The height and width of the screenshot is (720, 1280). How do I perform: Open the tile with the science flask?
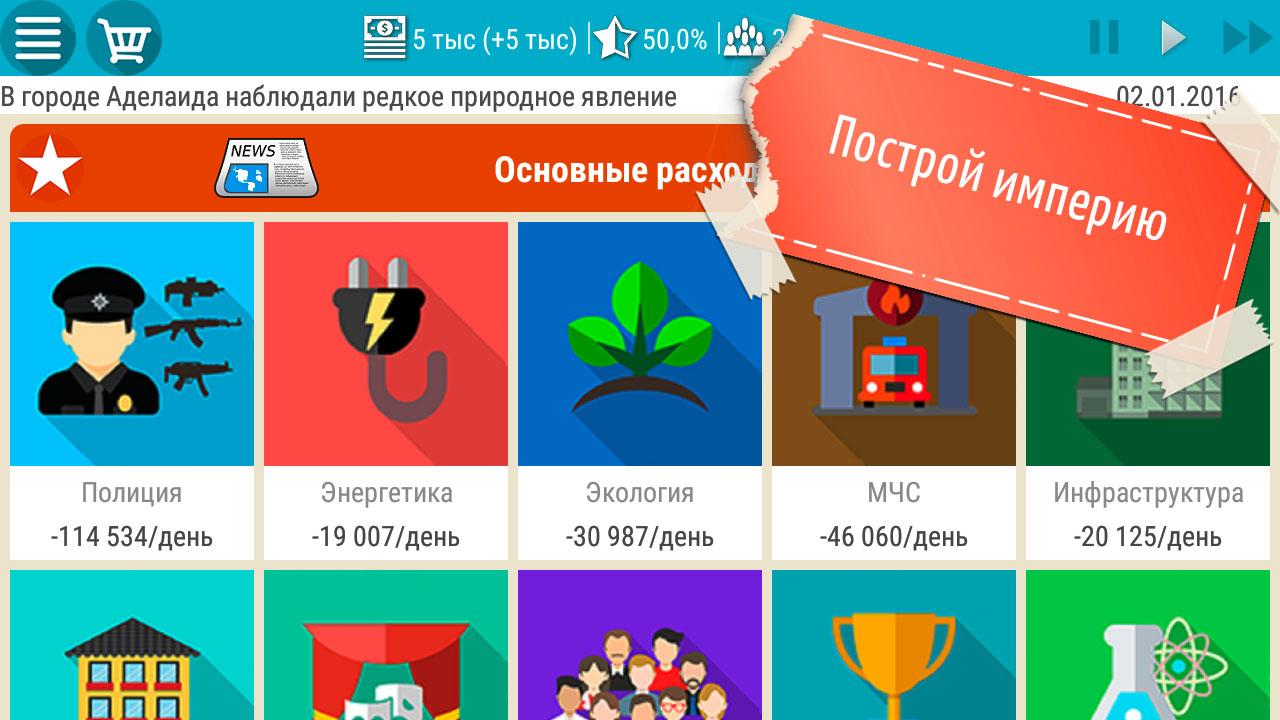pyautogui.click(x=1148, y=645)
